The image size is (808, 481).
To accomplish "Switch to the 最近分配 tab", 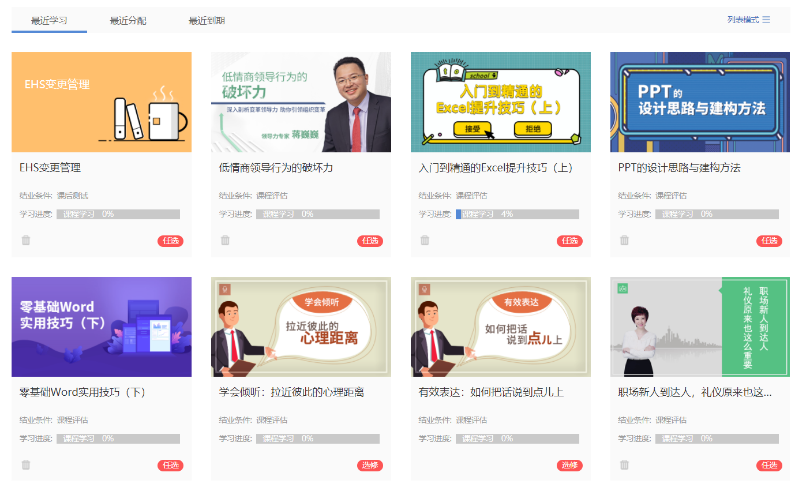I will [x=126, y=20].
